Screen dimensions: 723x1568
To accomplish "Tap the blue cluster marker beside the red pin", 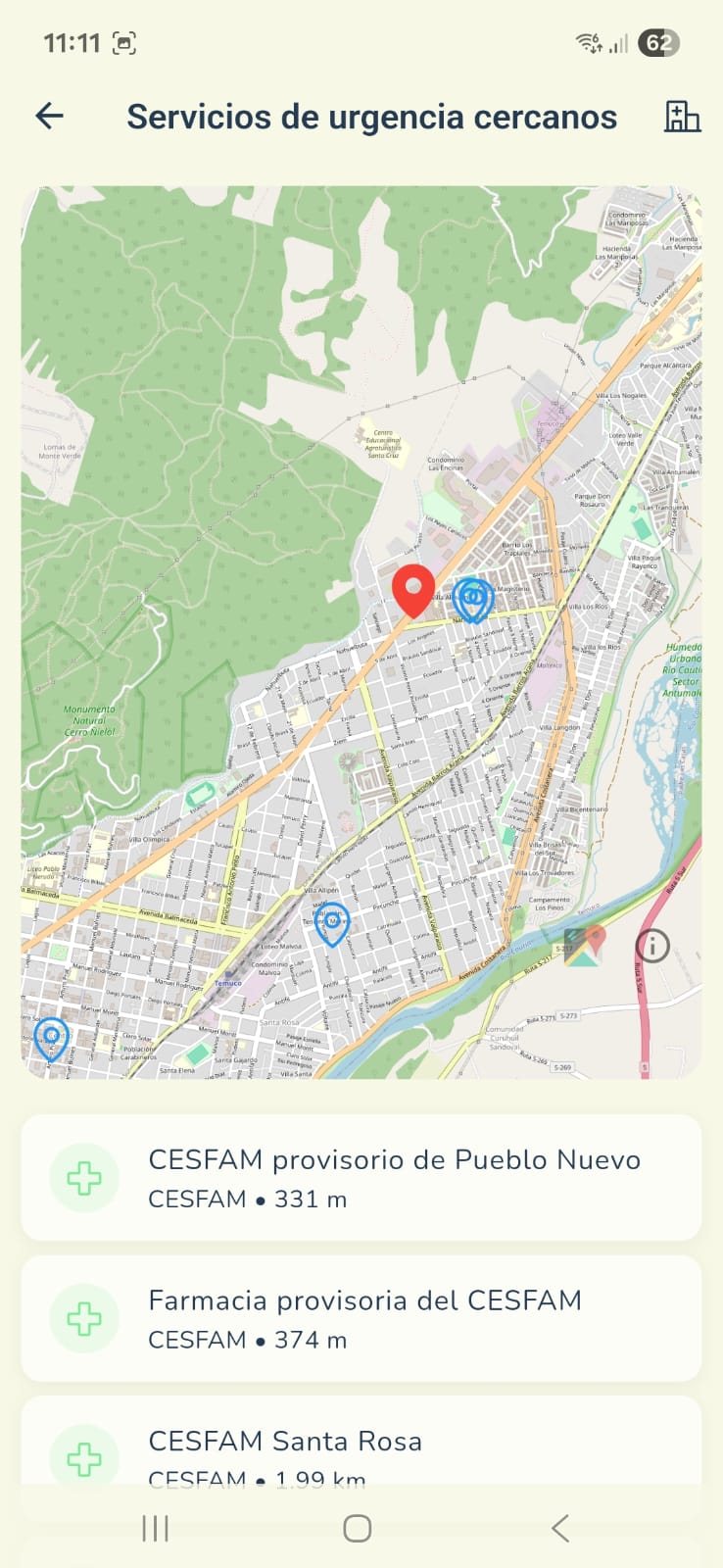I will click(472, 596).
